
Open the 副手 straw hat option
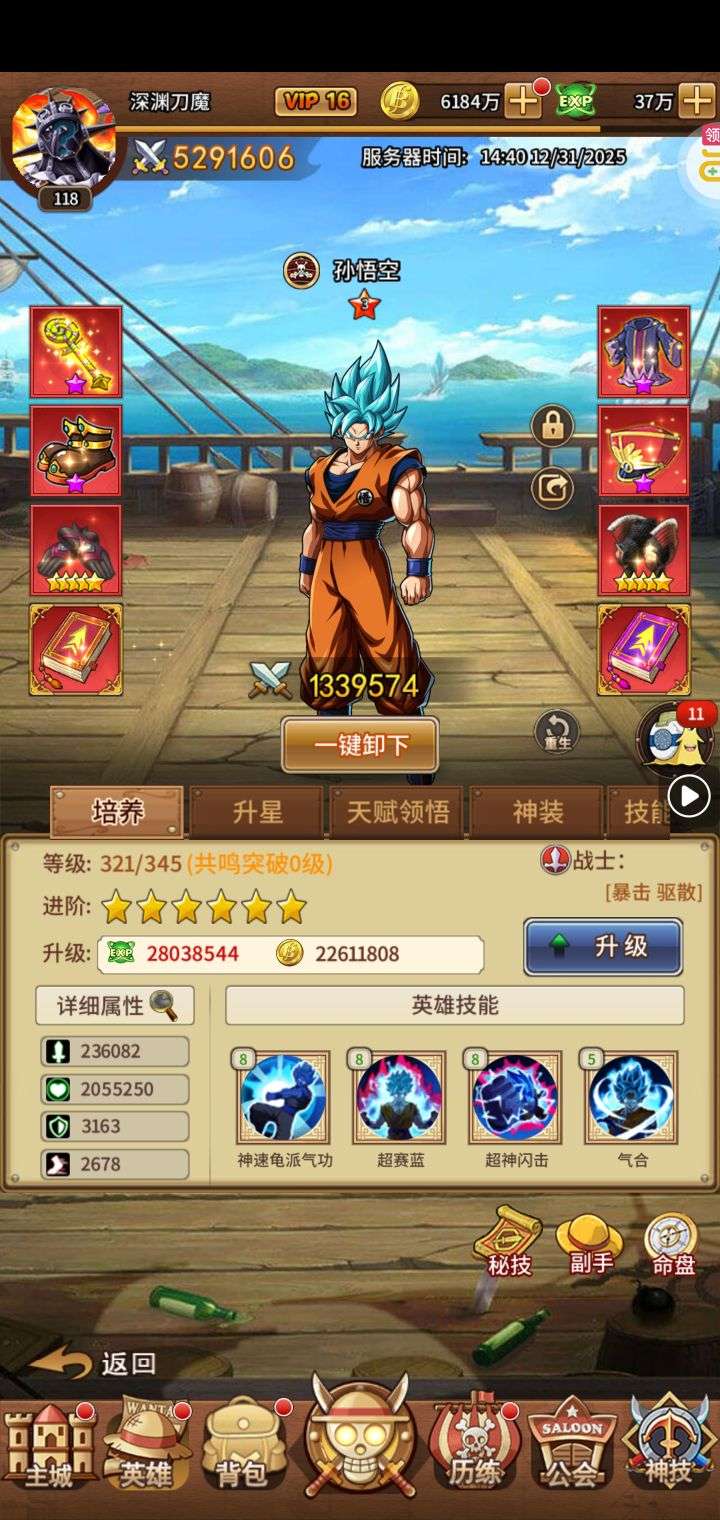click(x=590, y=1245)
